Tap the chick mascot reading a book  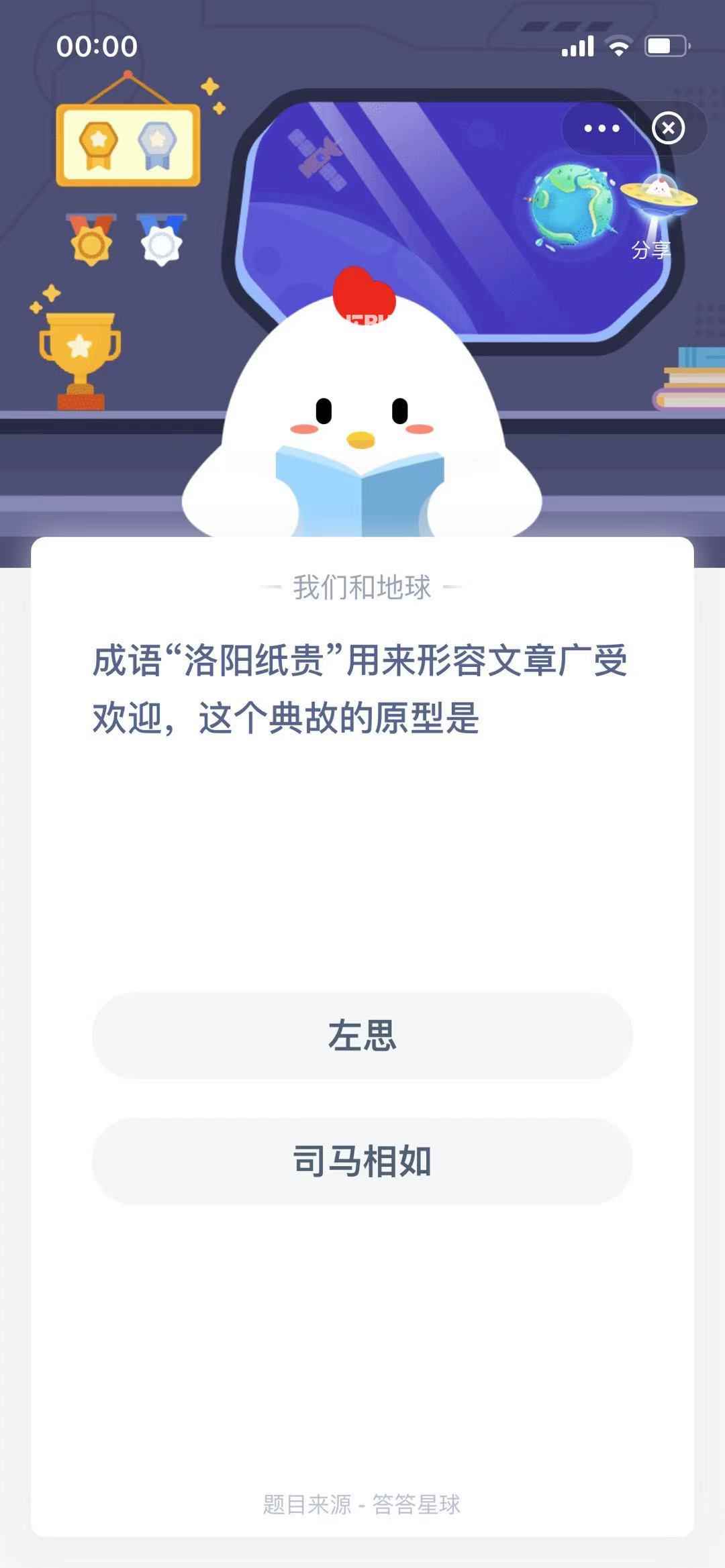pyautogui.click(x=362, y=416)
